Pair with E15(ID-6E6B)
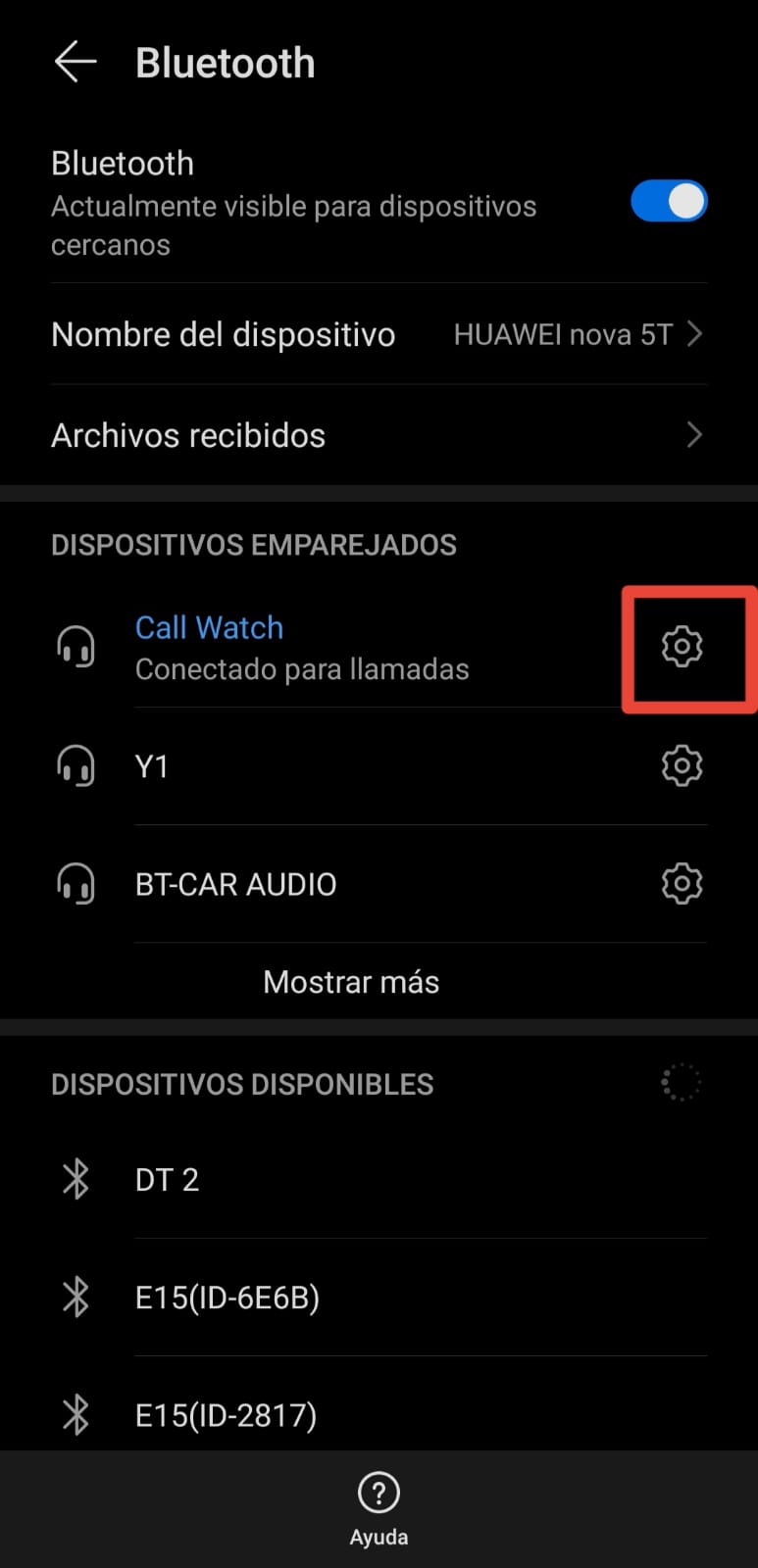The width and height of the screenshot is (758, 1568). click(x=379, y=1298)
